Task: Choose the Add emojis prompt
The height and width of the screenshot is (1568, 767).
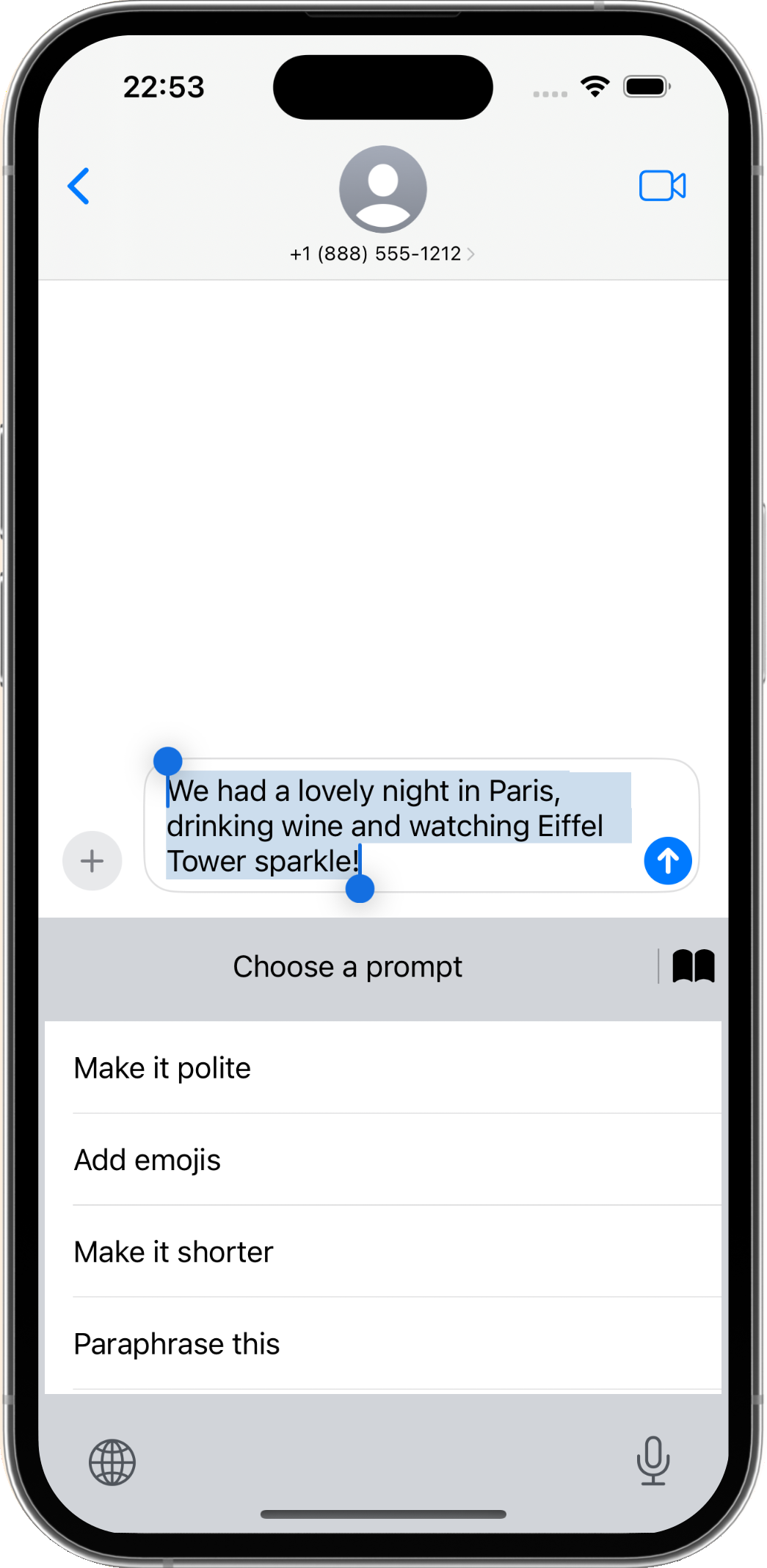Action: [382, 1160]
